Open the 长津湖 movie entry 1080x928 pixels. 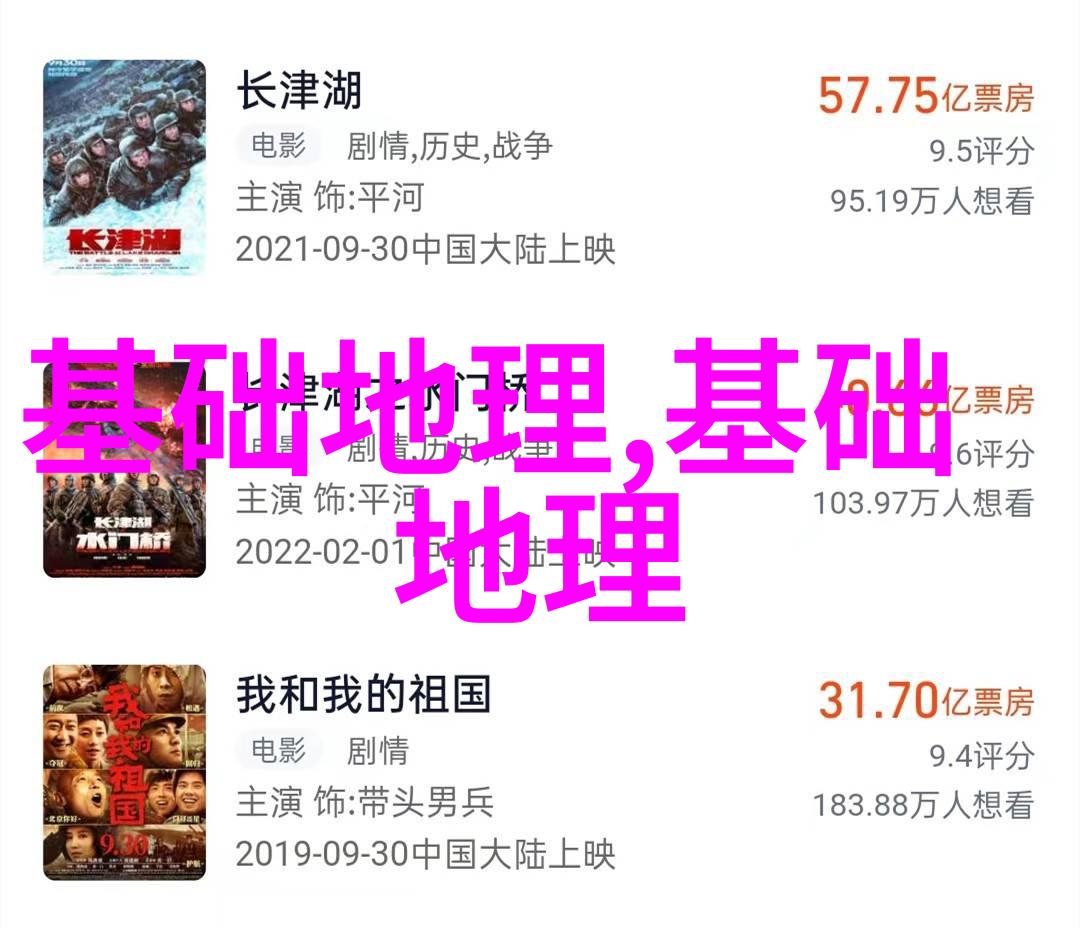click(298, 92)
